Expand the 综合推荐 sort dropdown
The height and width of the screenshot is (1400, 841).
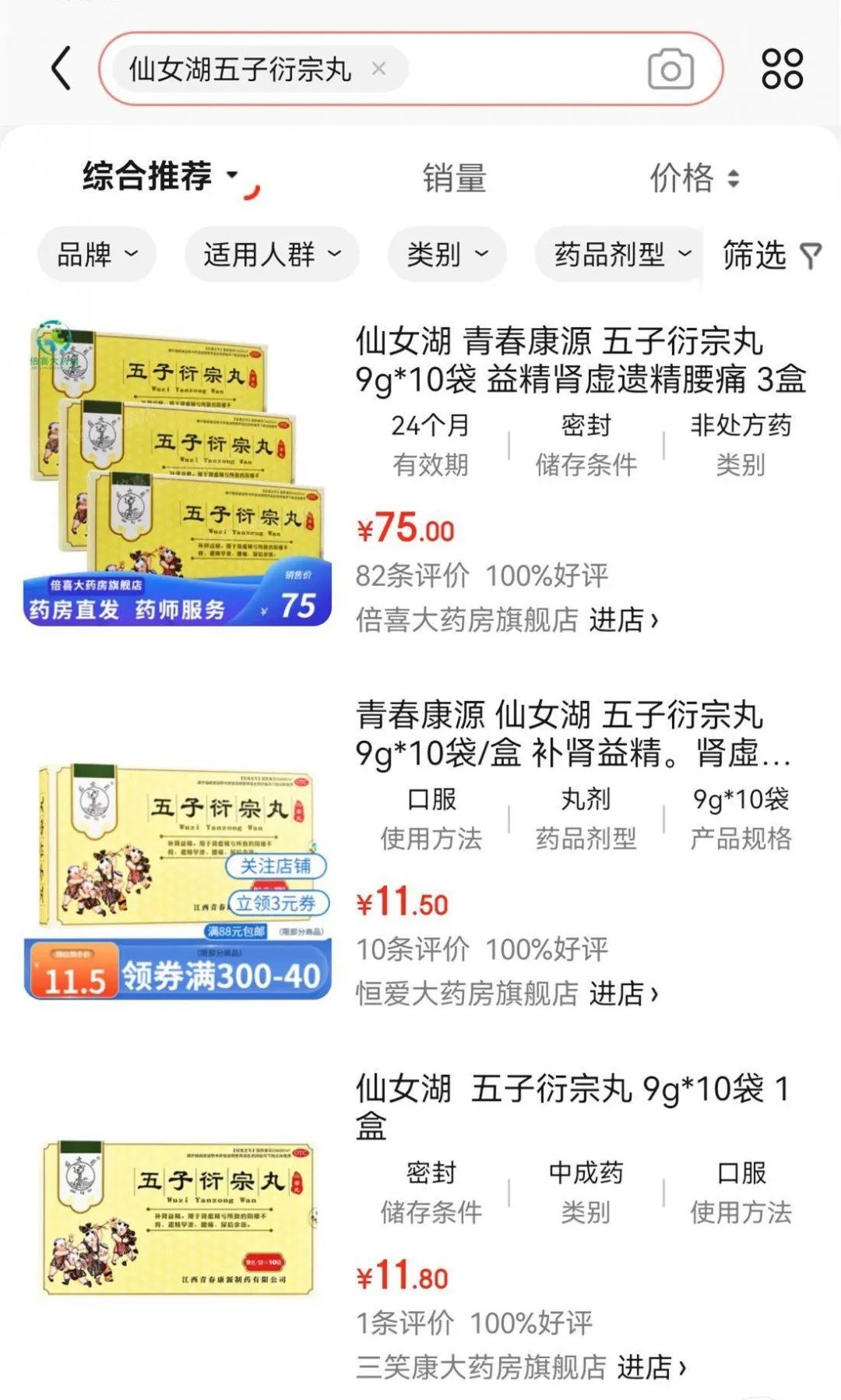pos(160,176)
